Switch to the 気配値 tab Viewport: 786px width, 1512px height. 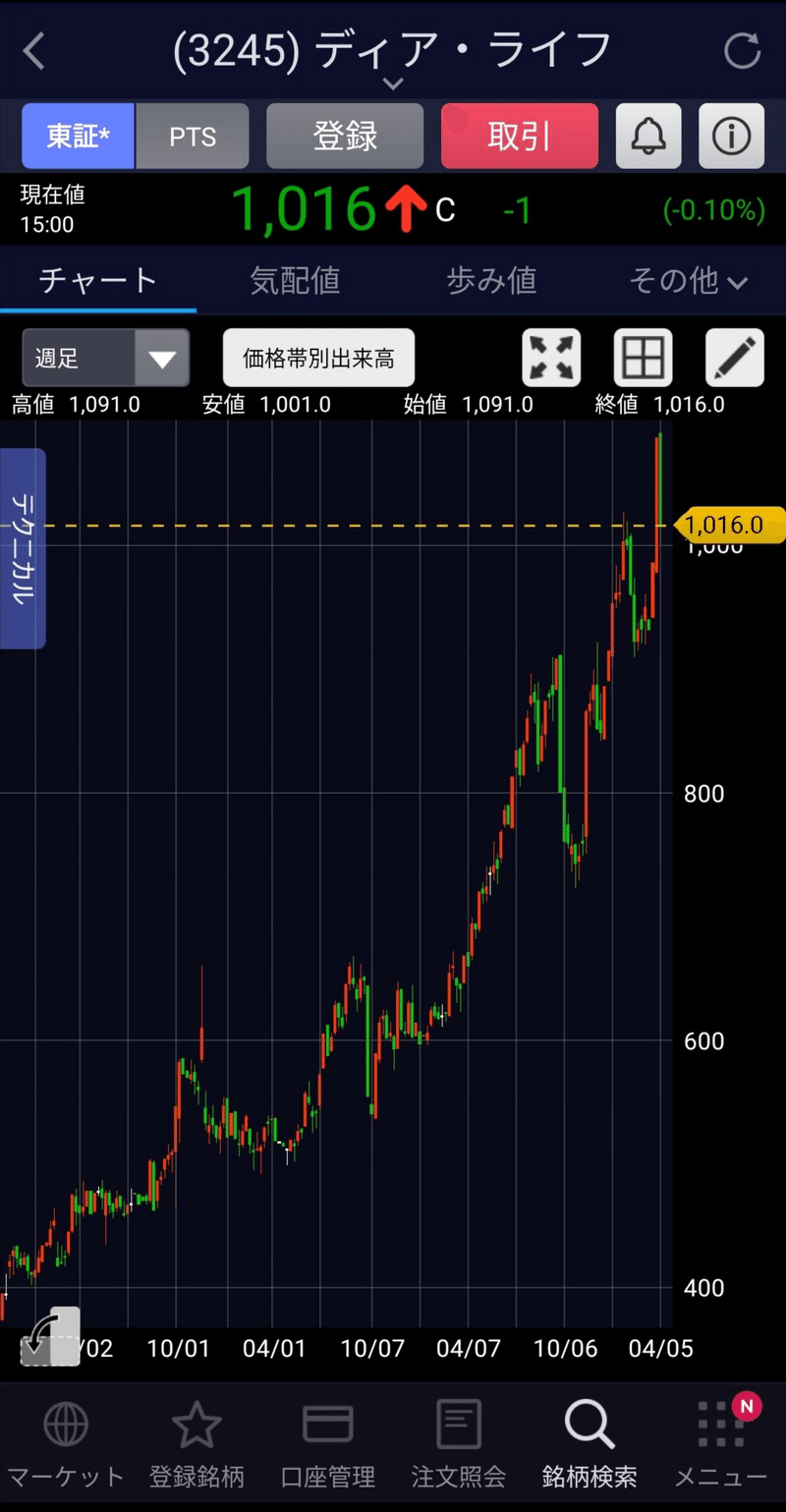(295, 281)
